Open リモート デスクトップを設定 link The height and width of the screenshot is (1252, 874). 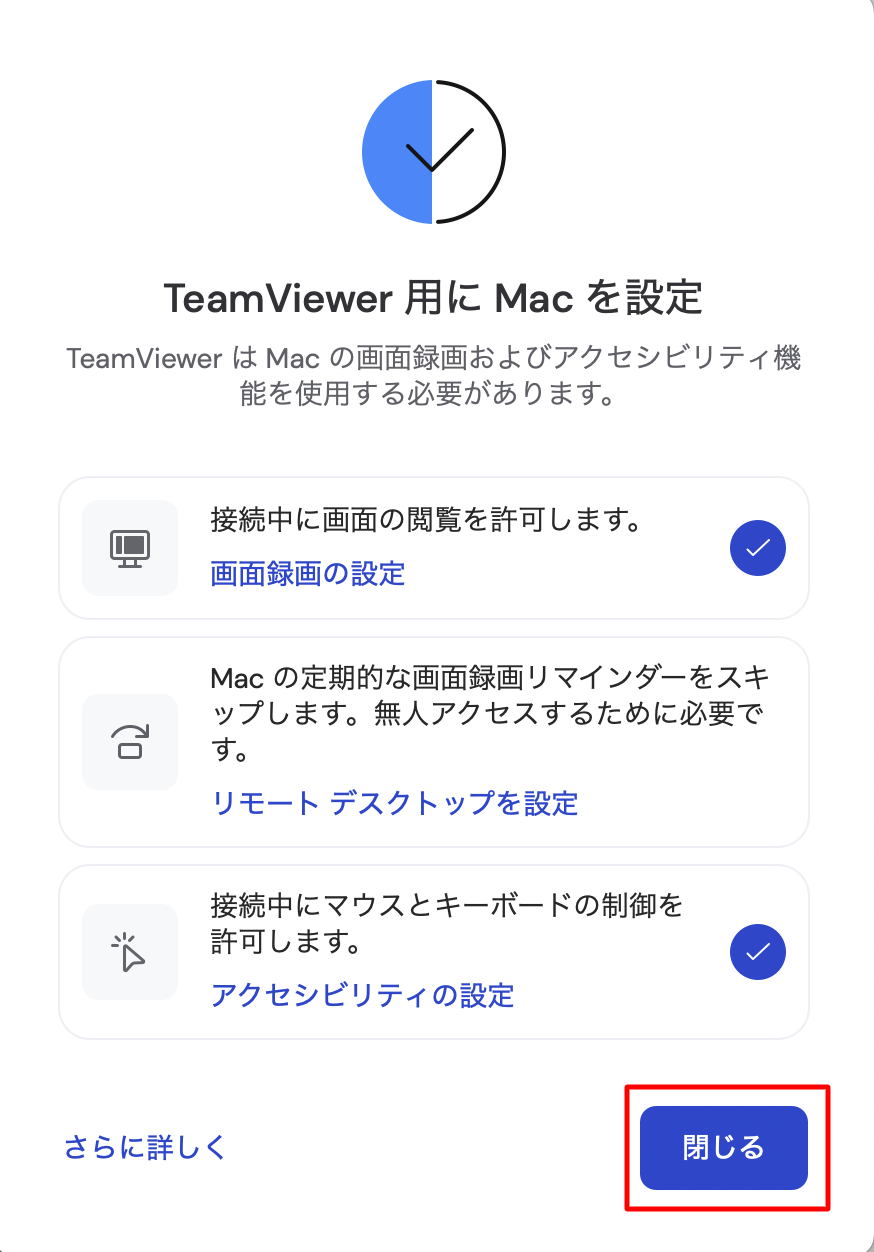[x=395, y=802]
